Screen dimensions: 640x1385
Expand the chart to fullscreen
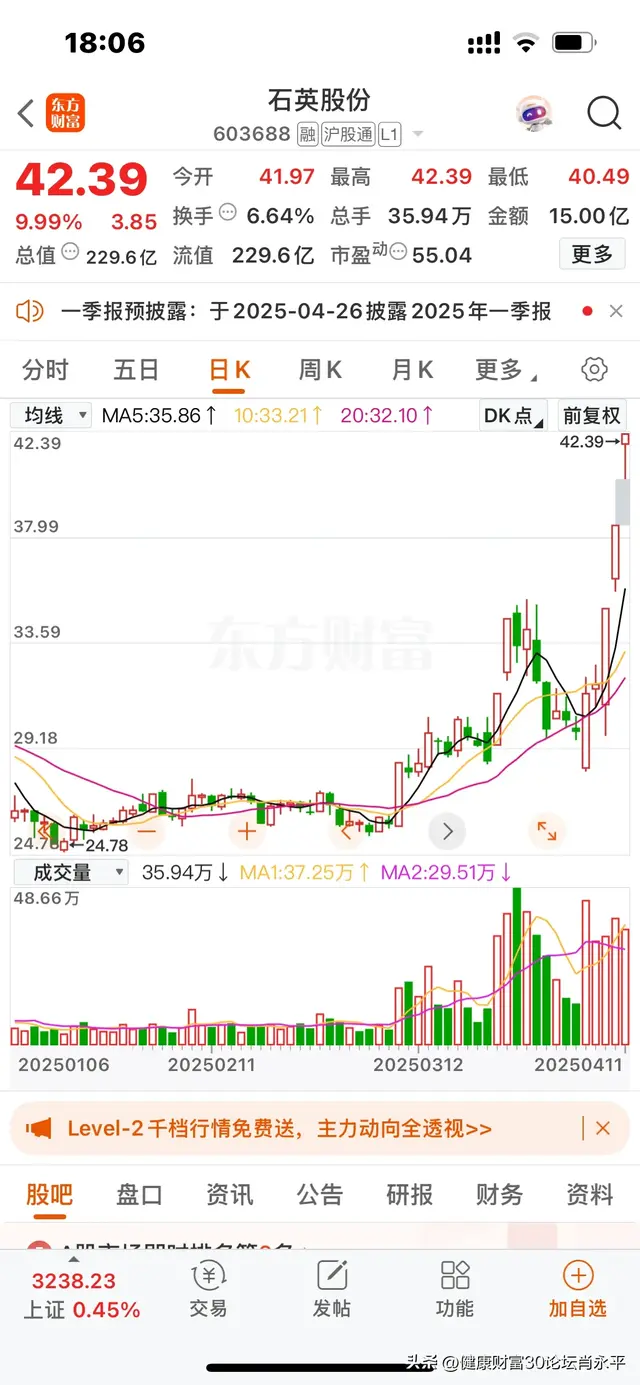pyautogui.click(x=547, y=830)
